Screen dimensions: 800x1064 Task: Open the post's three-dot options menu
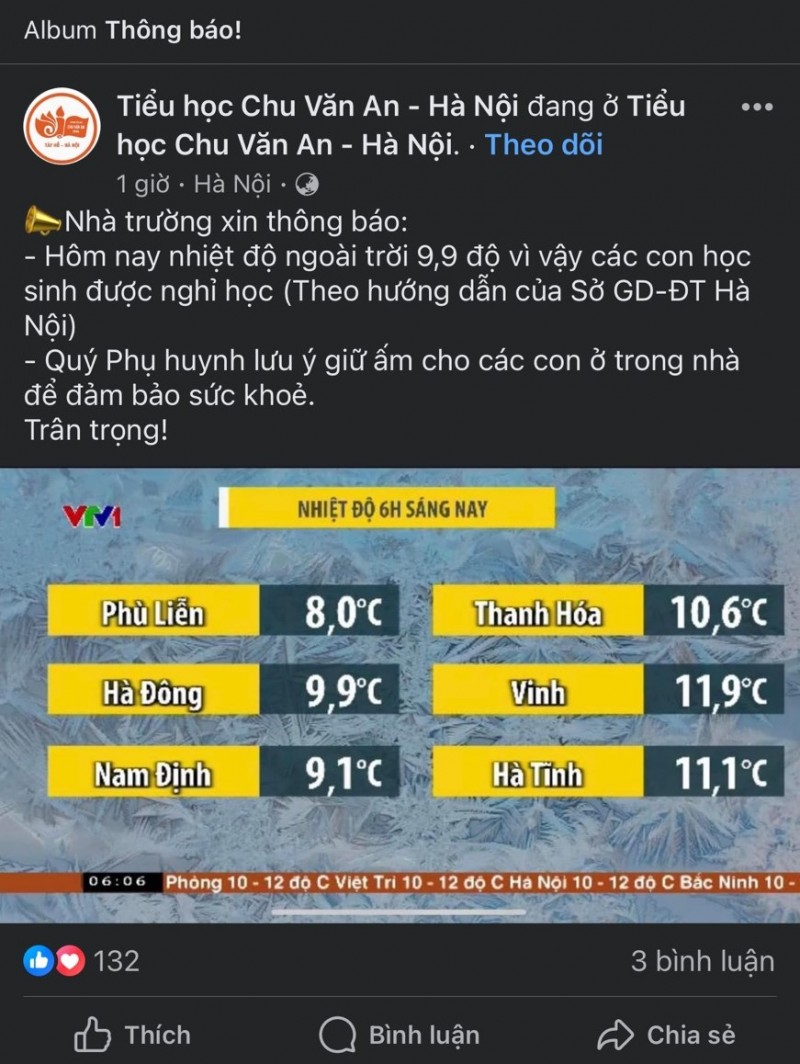(758, 107)
